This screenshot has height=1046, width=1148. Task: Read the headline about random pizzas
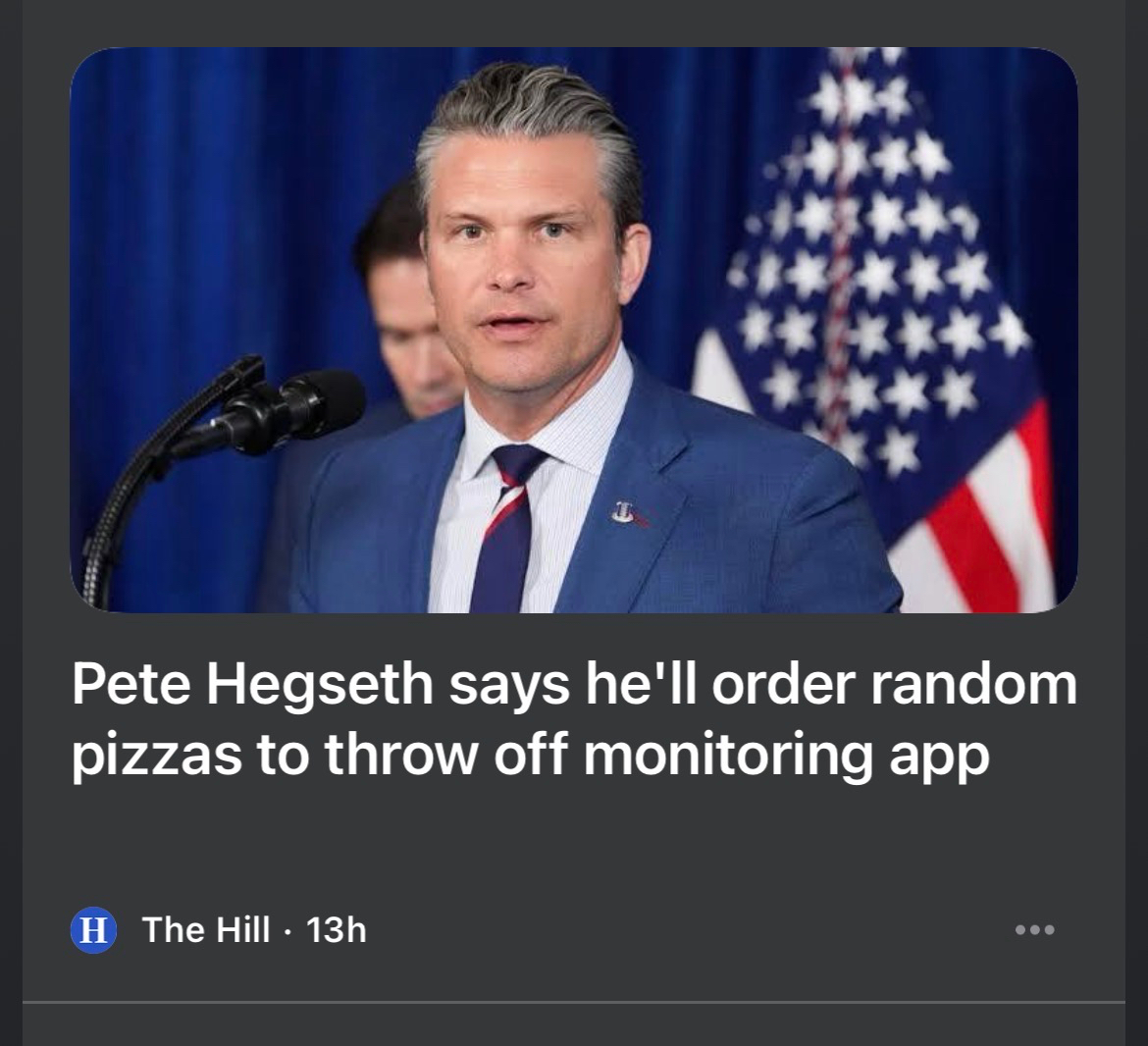pos(574,718)
